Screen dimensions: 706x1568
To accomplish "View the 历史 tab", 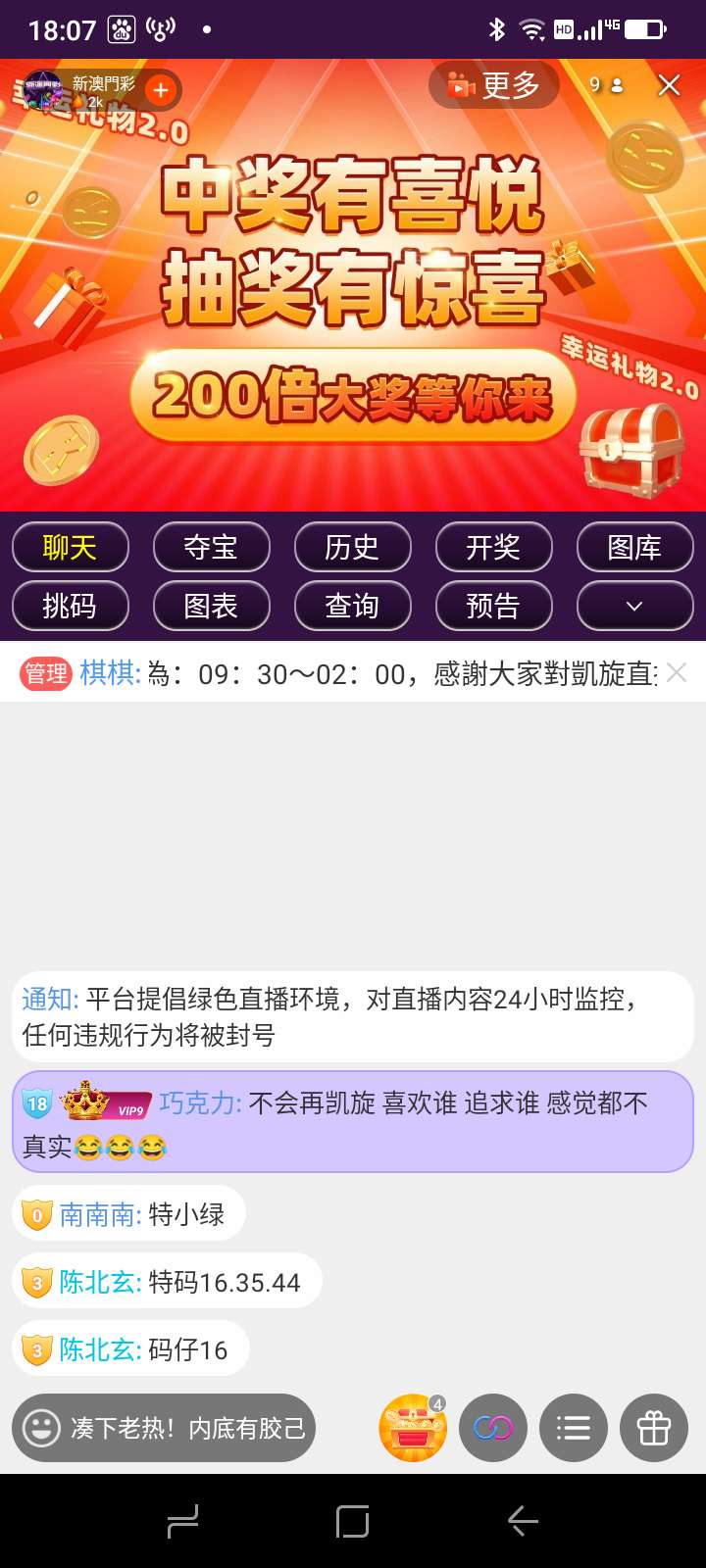I will click(x=352, y=547).
